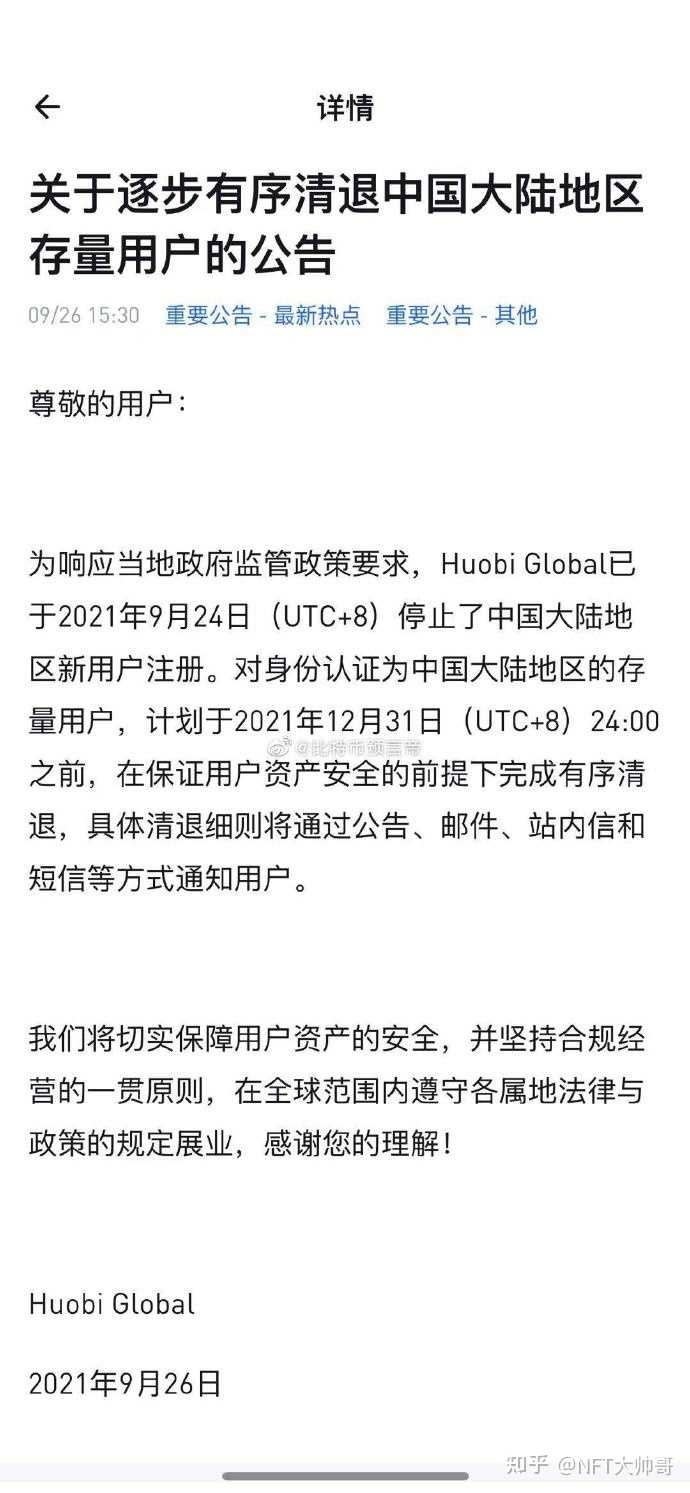The width and height of the screenshot is (690, 1493).
Task: Open the 重要公告 - 最新热点 category link
Action: 263,315
